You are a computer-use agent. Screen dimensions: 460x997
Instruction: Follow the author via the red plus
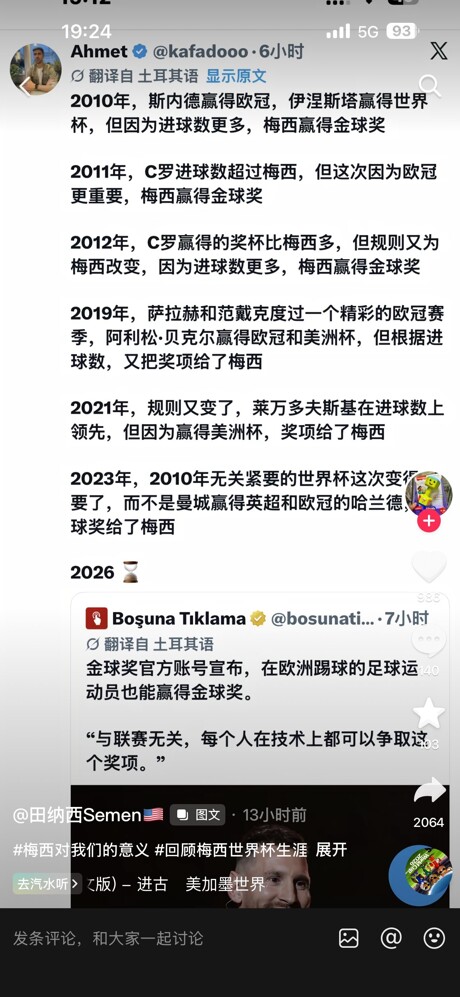(429, 521)
